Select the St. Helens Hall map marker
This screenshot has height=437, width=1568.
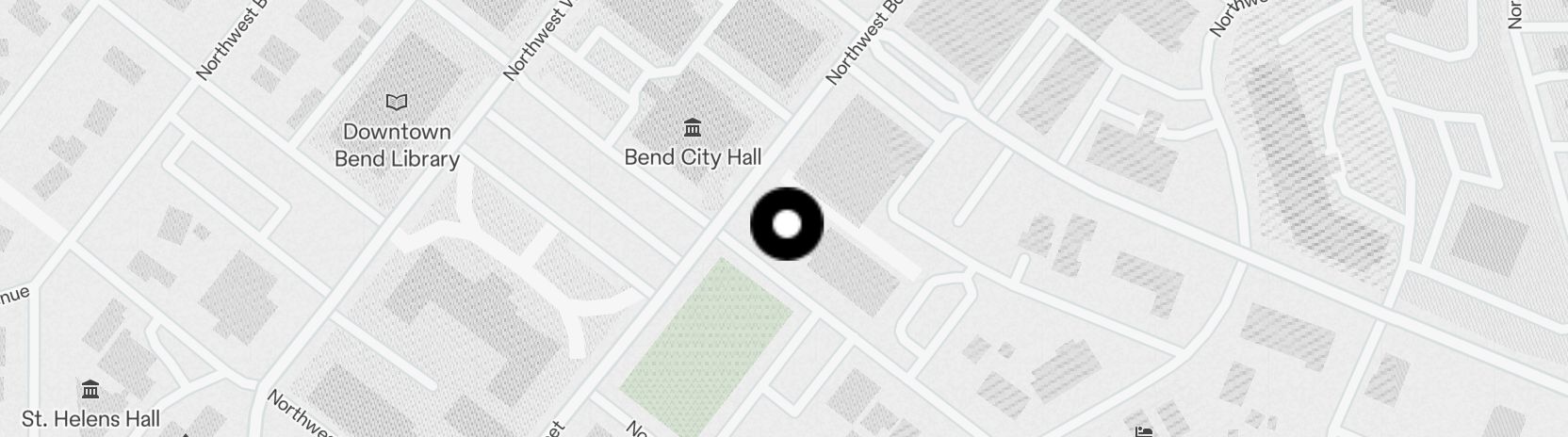click(x=90, y=389)
